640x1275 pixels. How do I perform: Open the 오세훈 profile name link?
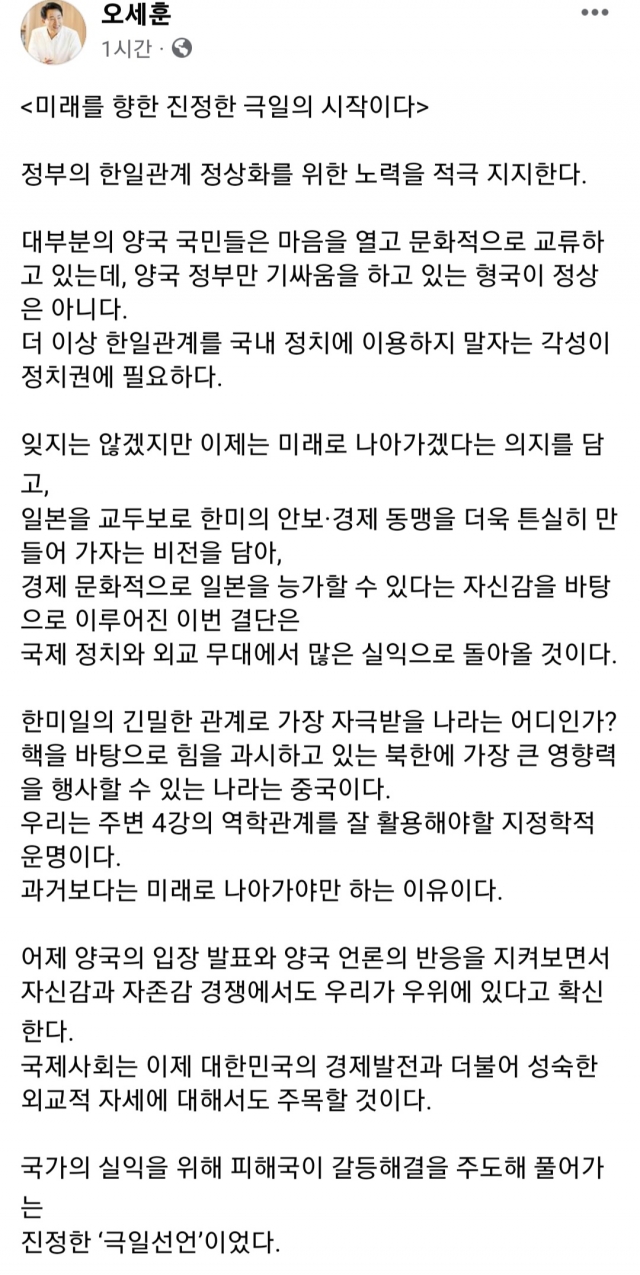pyautogui.click(x=137, y=16)
